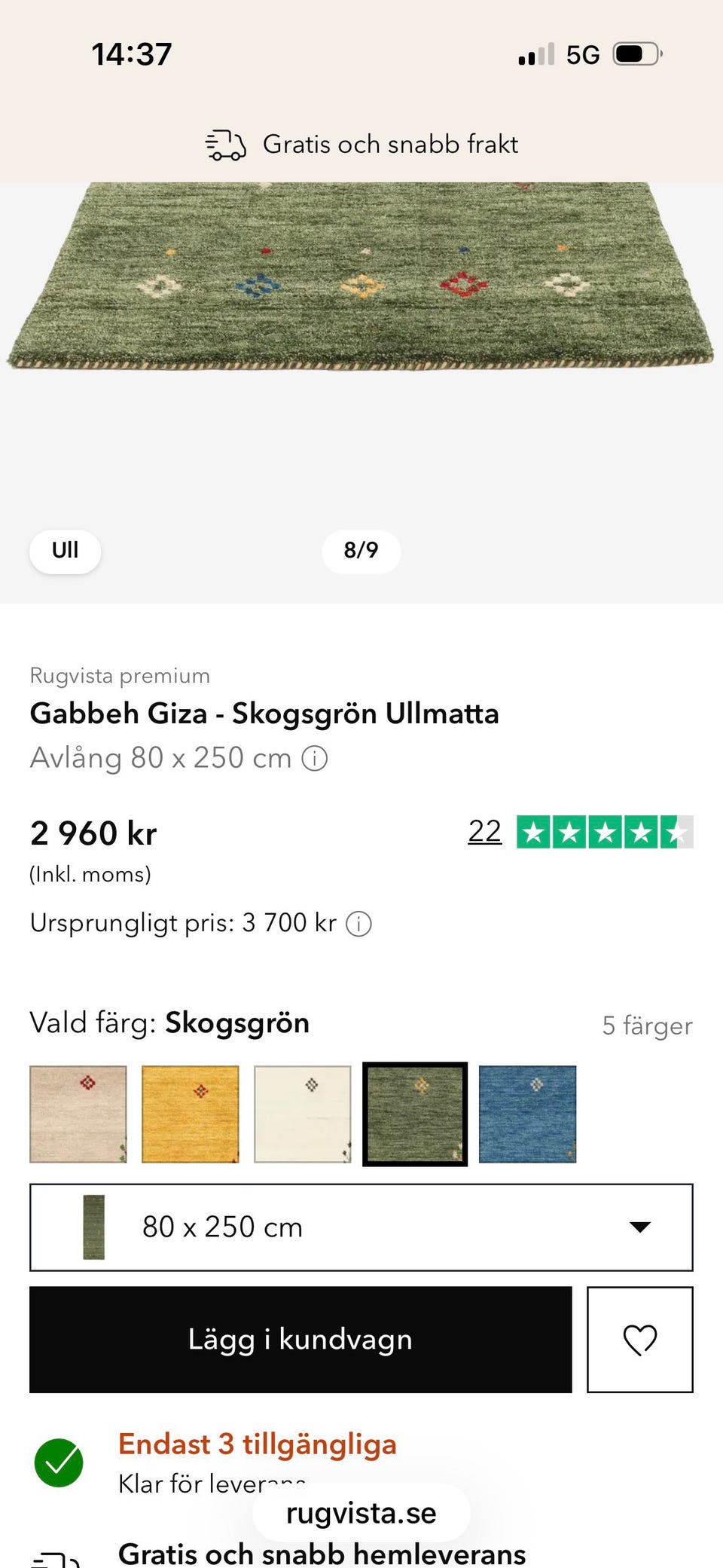The height and width of the screenshot is (1568, 723).
Task: Tap the Trustpilot star rating icons
Action: tap(602, 833)
